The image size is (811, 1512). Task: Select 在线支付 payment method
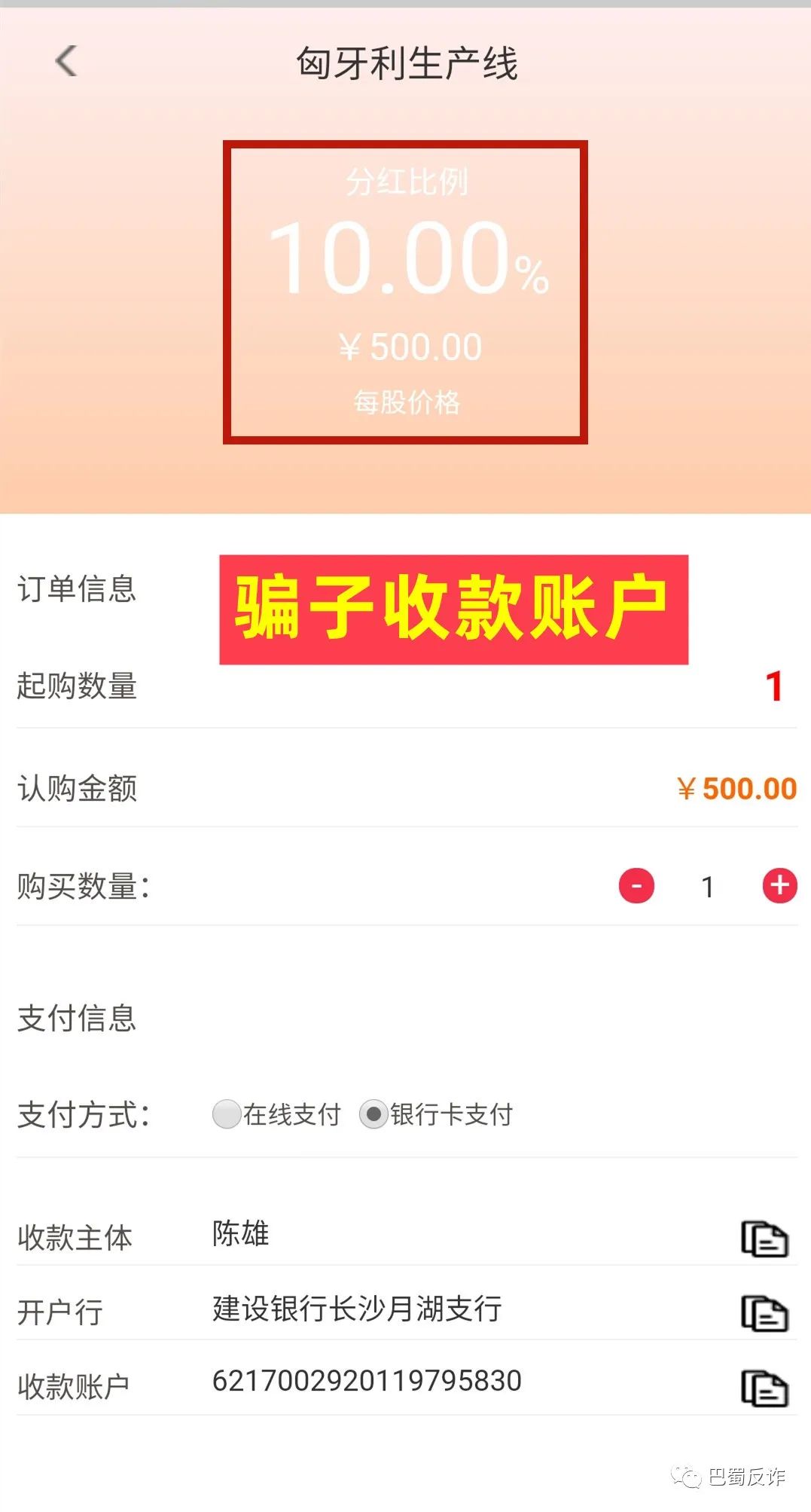pyautogui.click(x=227, y=1114)
